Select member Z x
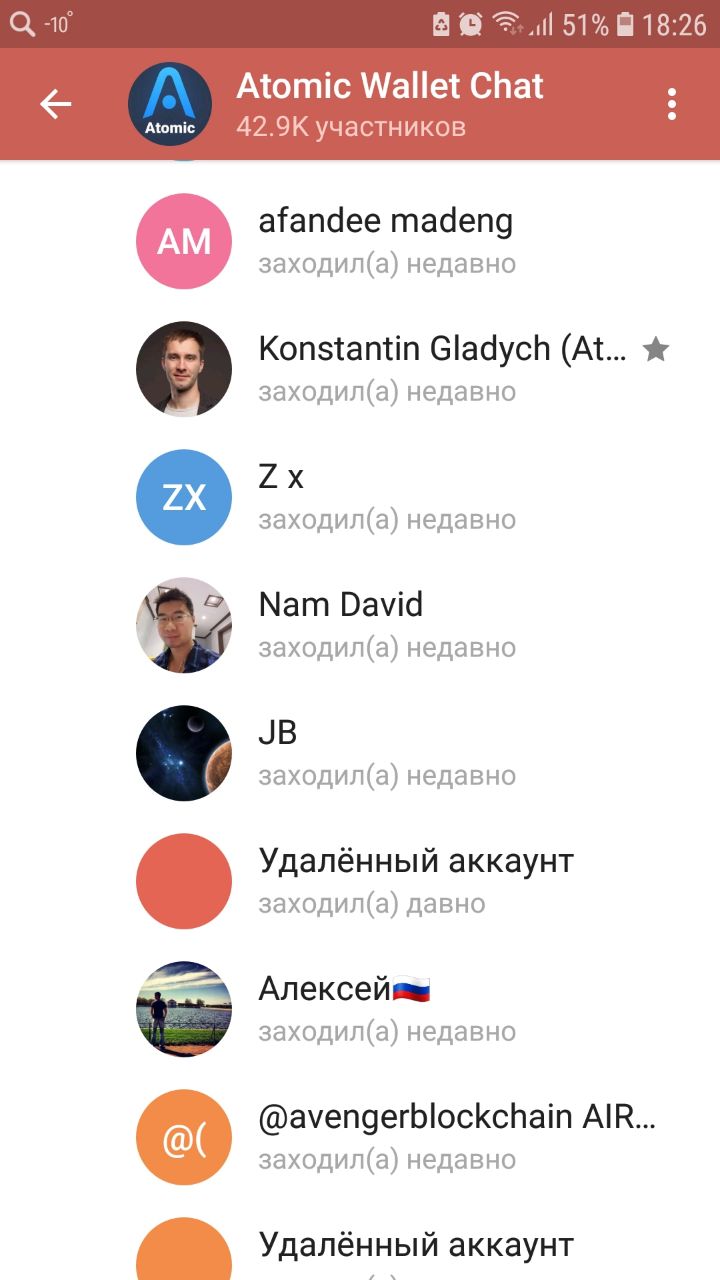This screenshot has height=1280, width=720. click(385, 497)
